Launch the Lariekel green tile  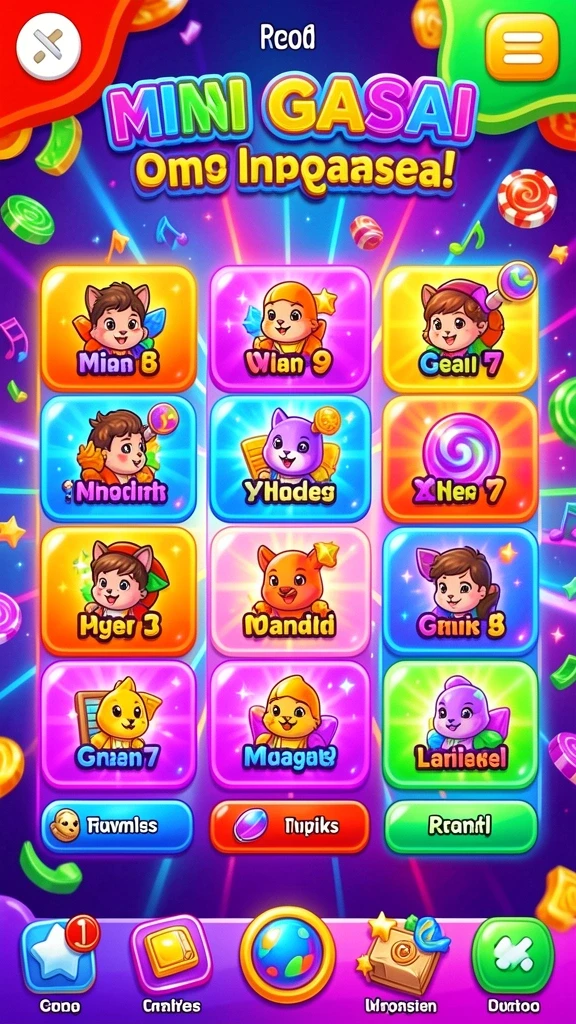pos(460,725)
